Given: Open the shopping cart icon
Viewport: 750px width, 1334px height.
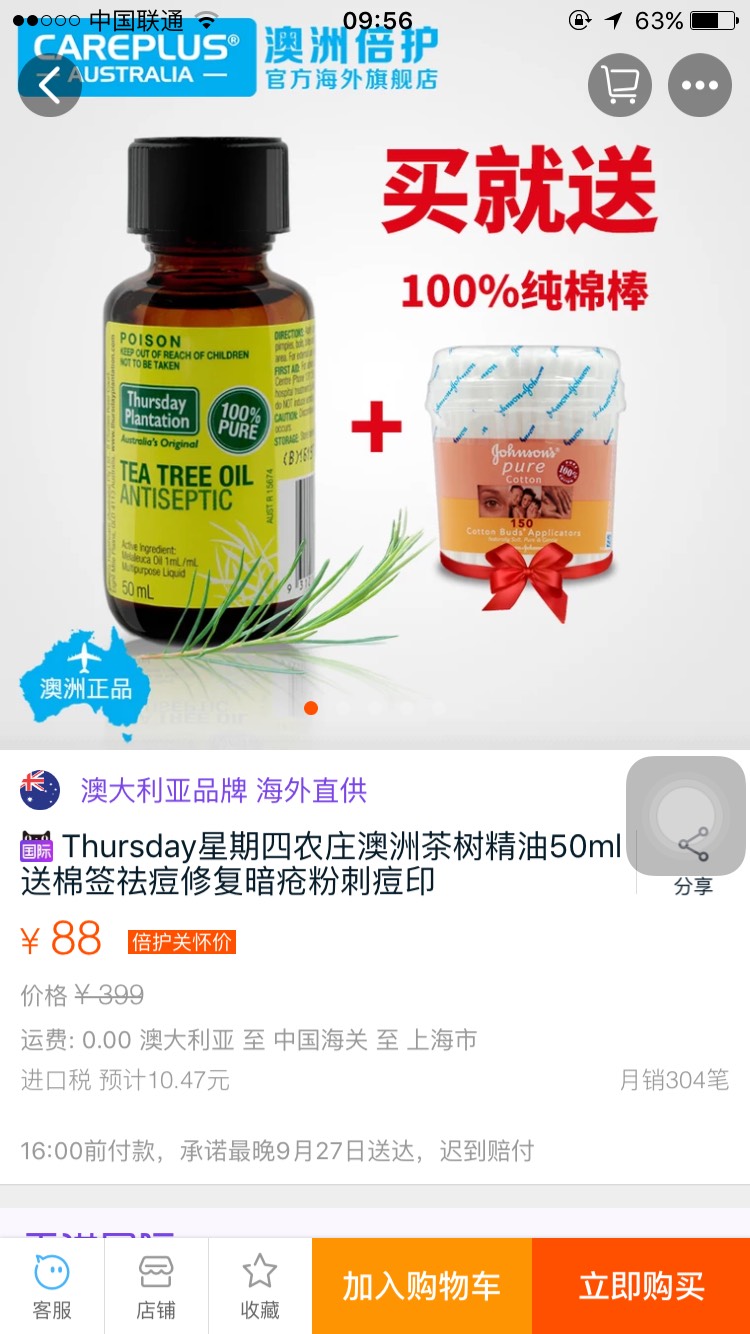Looking at the screenshot, I should click(620, 85).
